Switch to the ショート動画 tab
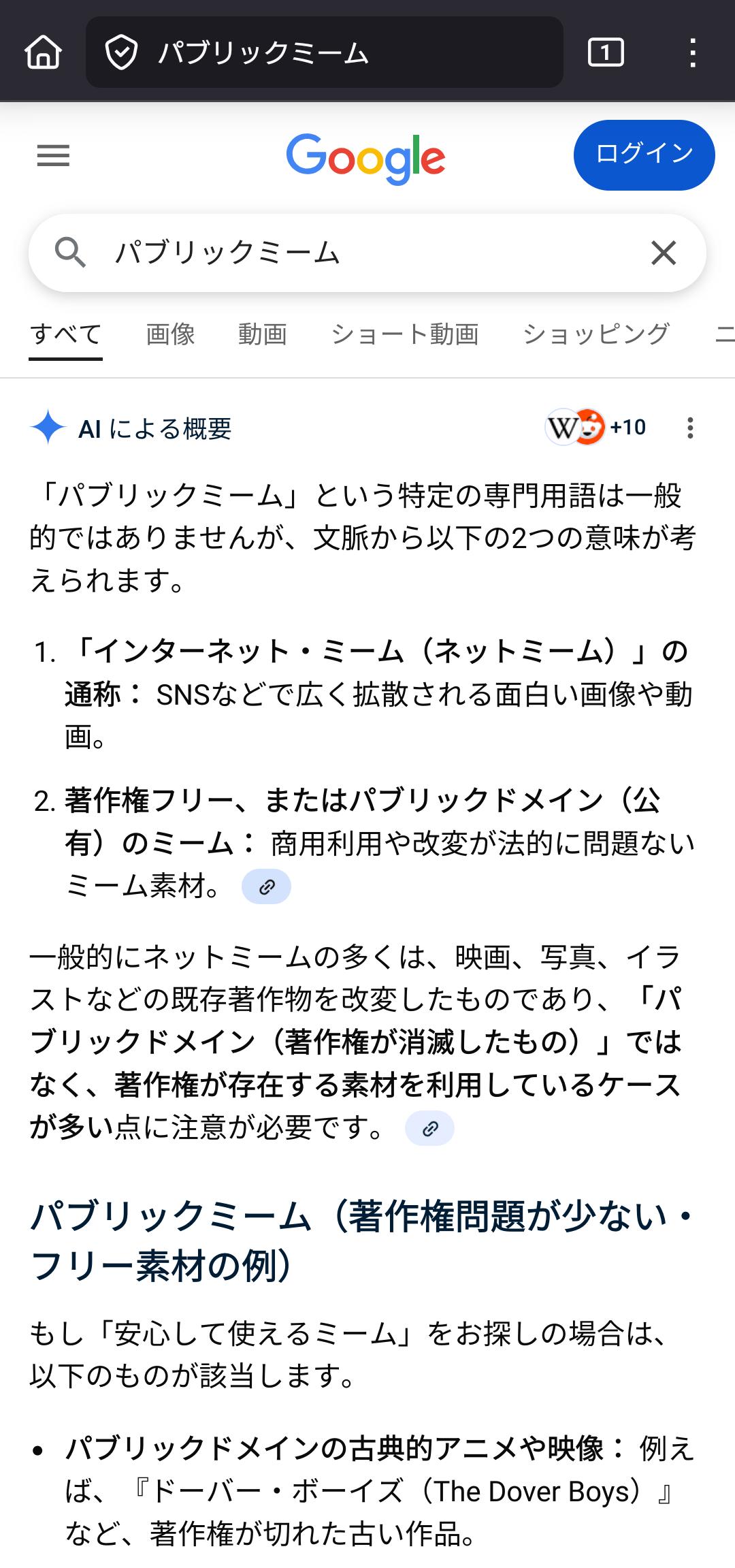 coord(404,334)
